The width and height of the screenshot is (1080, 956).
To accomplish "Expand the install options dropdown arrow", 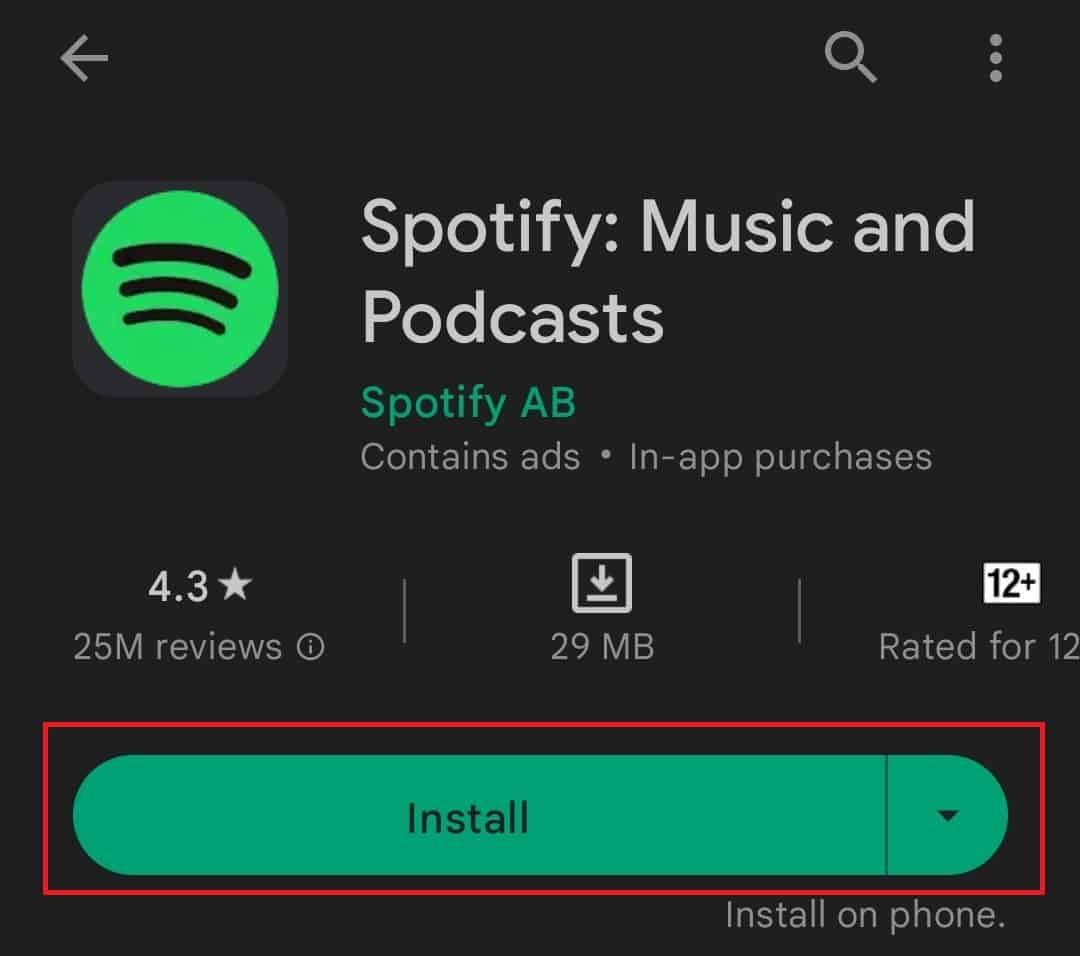I will 947,816.
